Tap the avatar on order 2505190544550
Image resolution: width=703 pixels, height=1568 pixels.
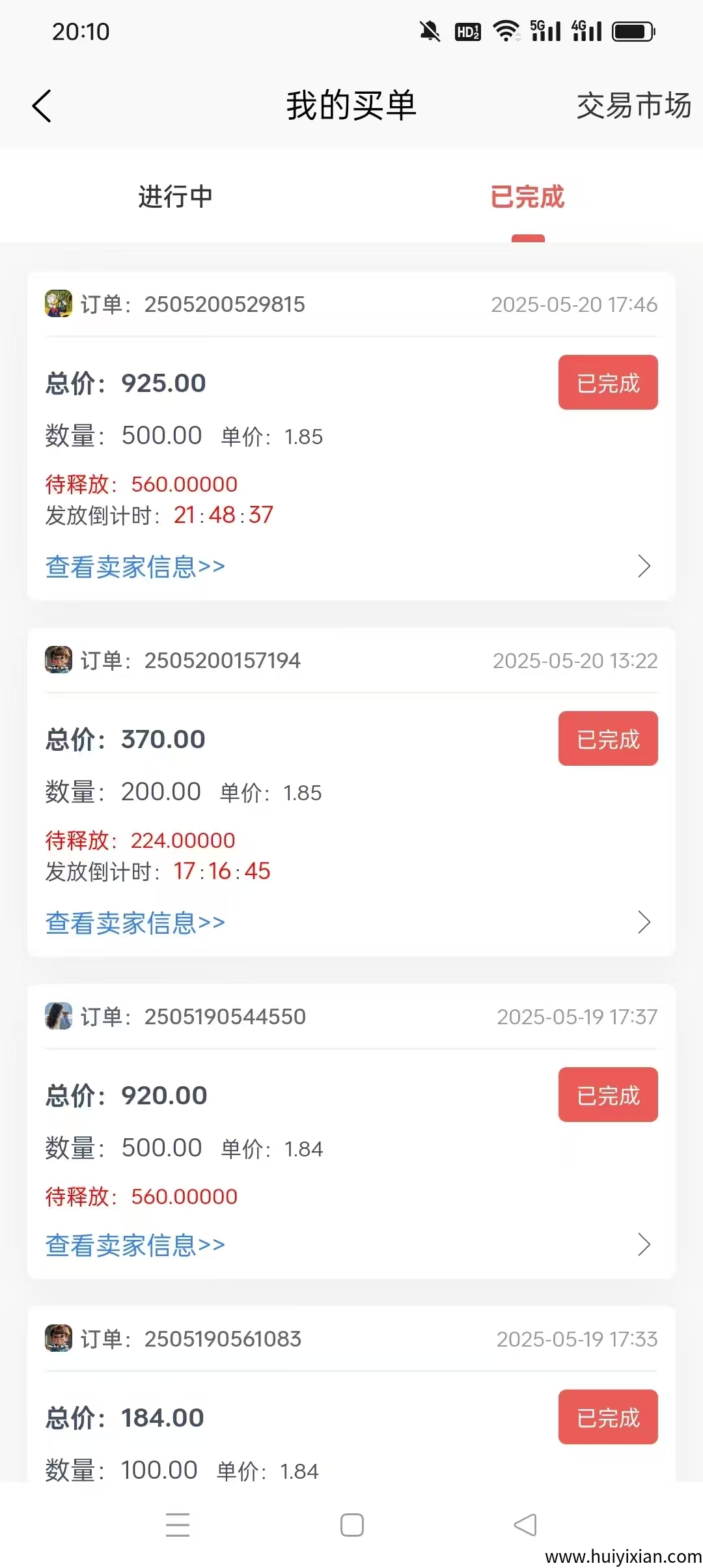[x=59, y=1015]
